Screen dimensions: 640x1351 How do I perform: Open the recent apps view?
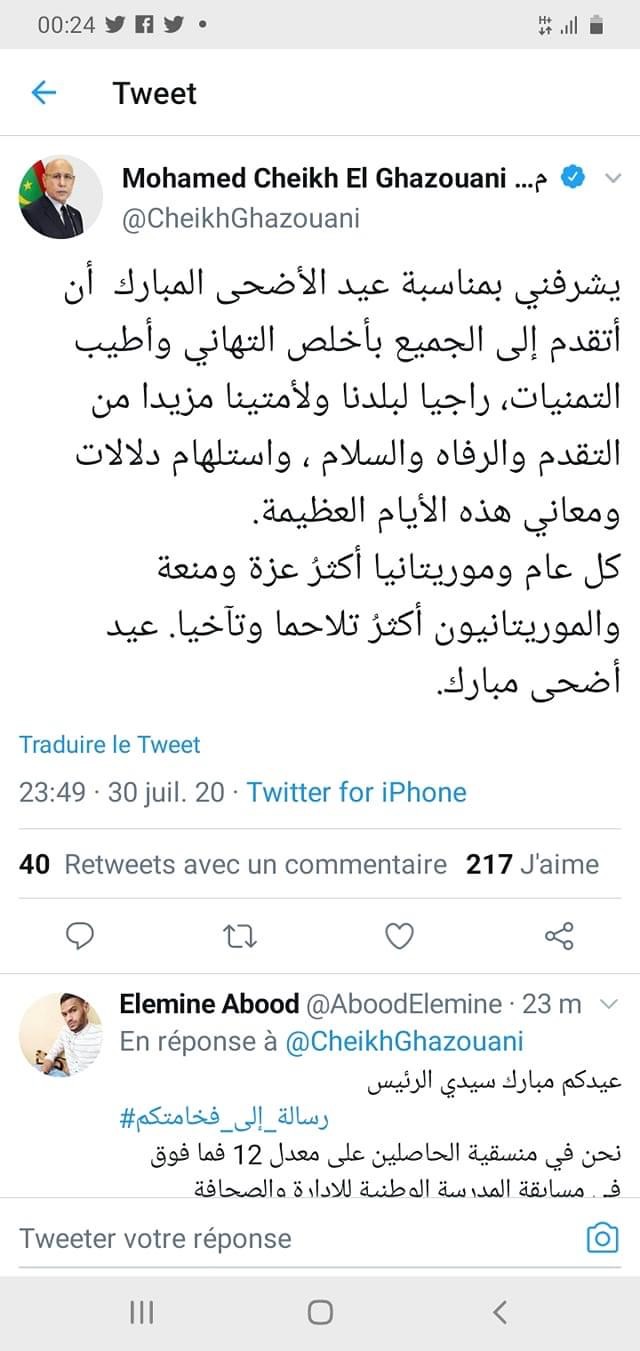[x=142, y=1312]
